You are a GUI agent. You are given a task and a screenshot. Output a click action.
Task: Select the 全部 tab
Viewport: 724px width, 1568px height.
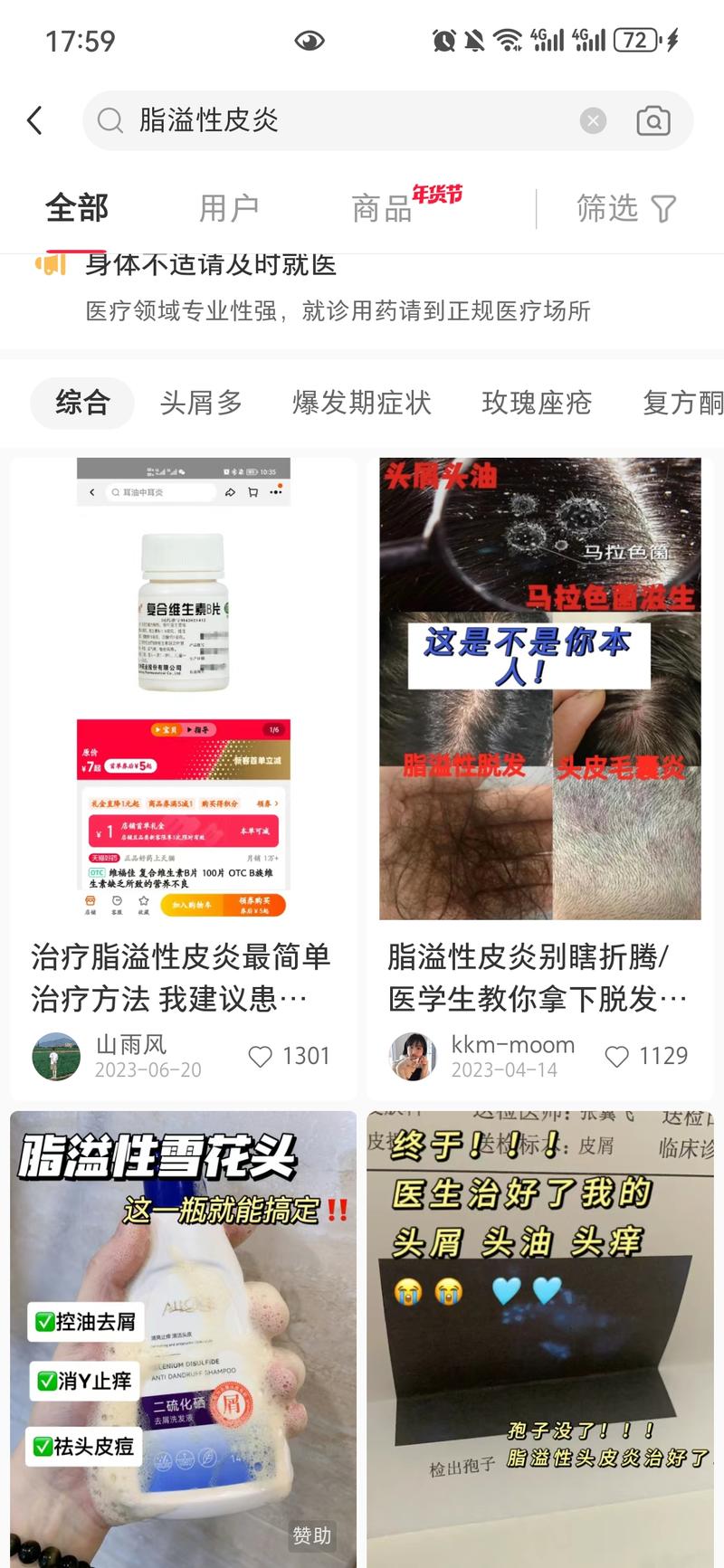[77, 209]
